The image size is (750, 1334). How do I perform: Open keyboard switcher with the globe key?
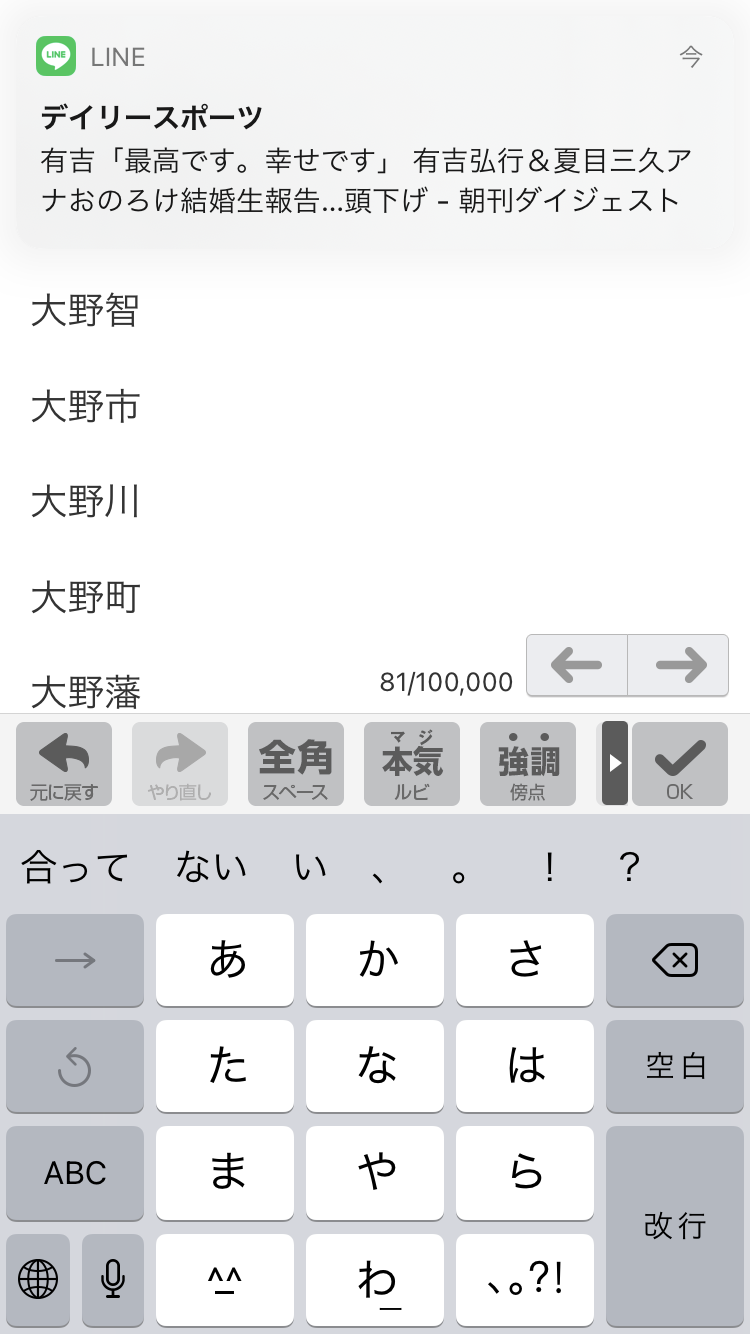pyautogui.click(x=38, y=1279)
